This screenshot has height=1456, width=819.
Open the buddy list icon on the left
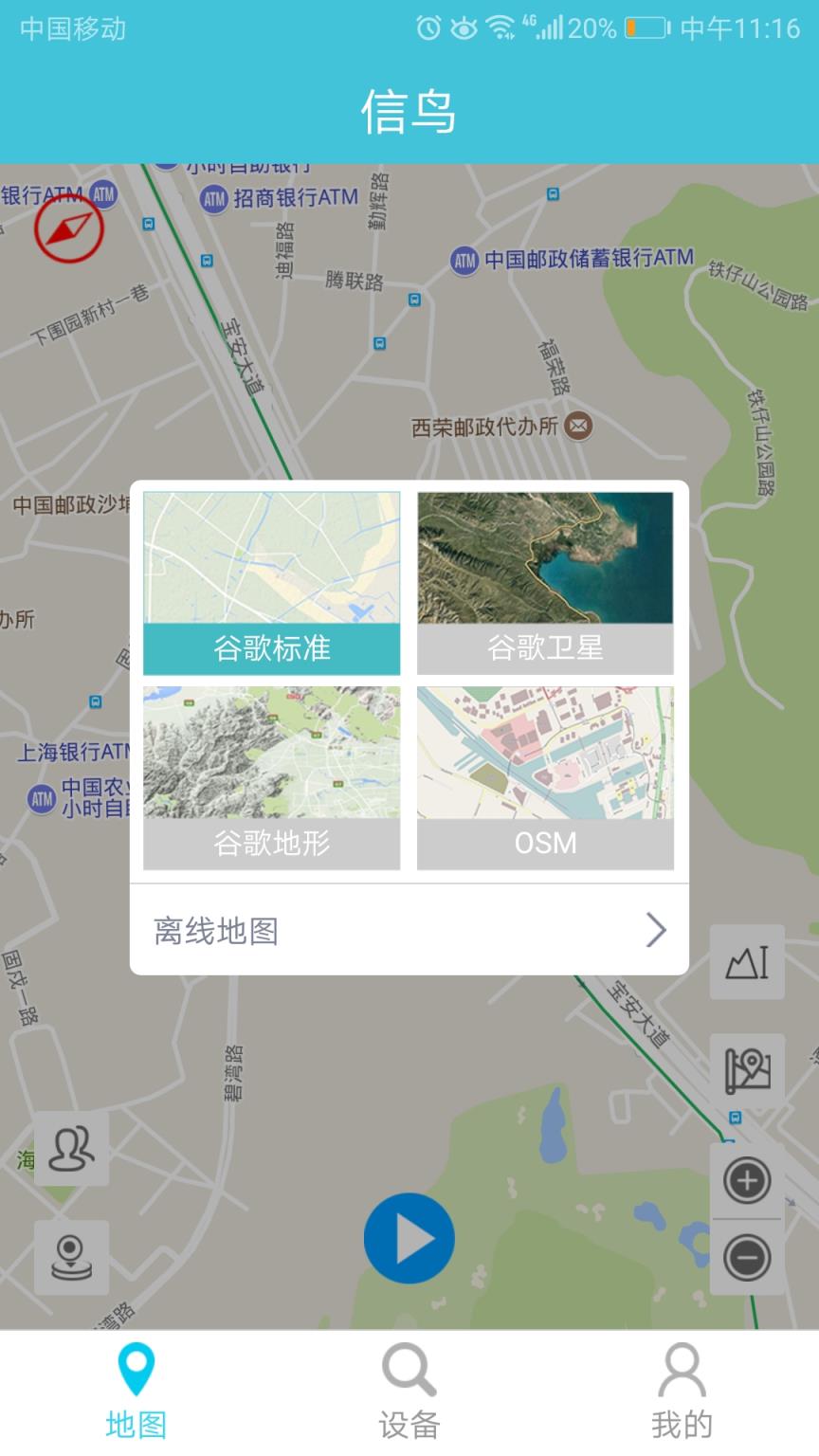pyautogui.click(x=71, y=1150)
